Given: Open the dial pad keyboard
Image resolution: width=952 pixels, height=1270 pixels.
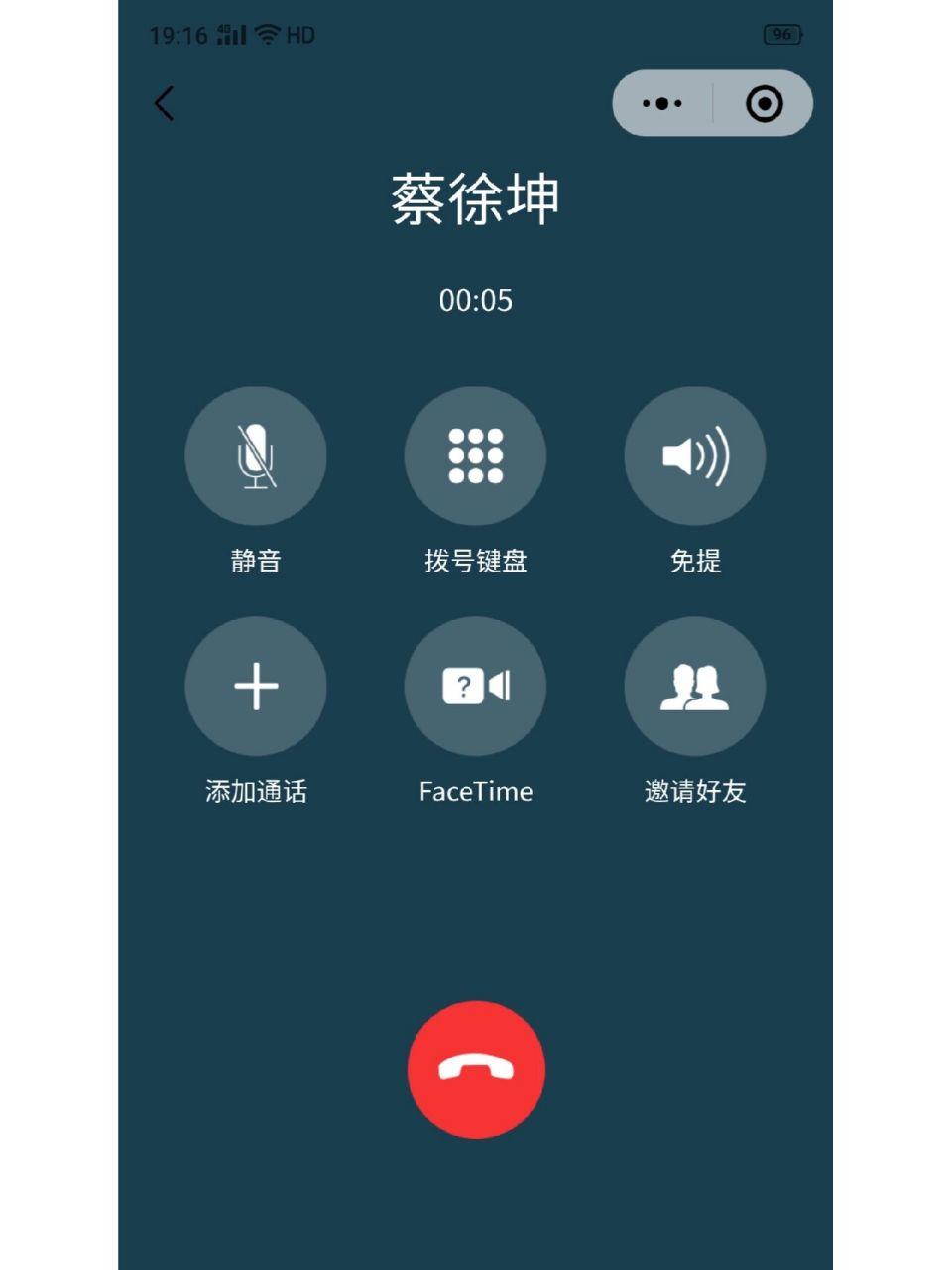Looking at the screenshot, I should 476,456.
